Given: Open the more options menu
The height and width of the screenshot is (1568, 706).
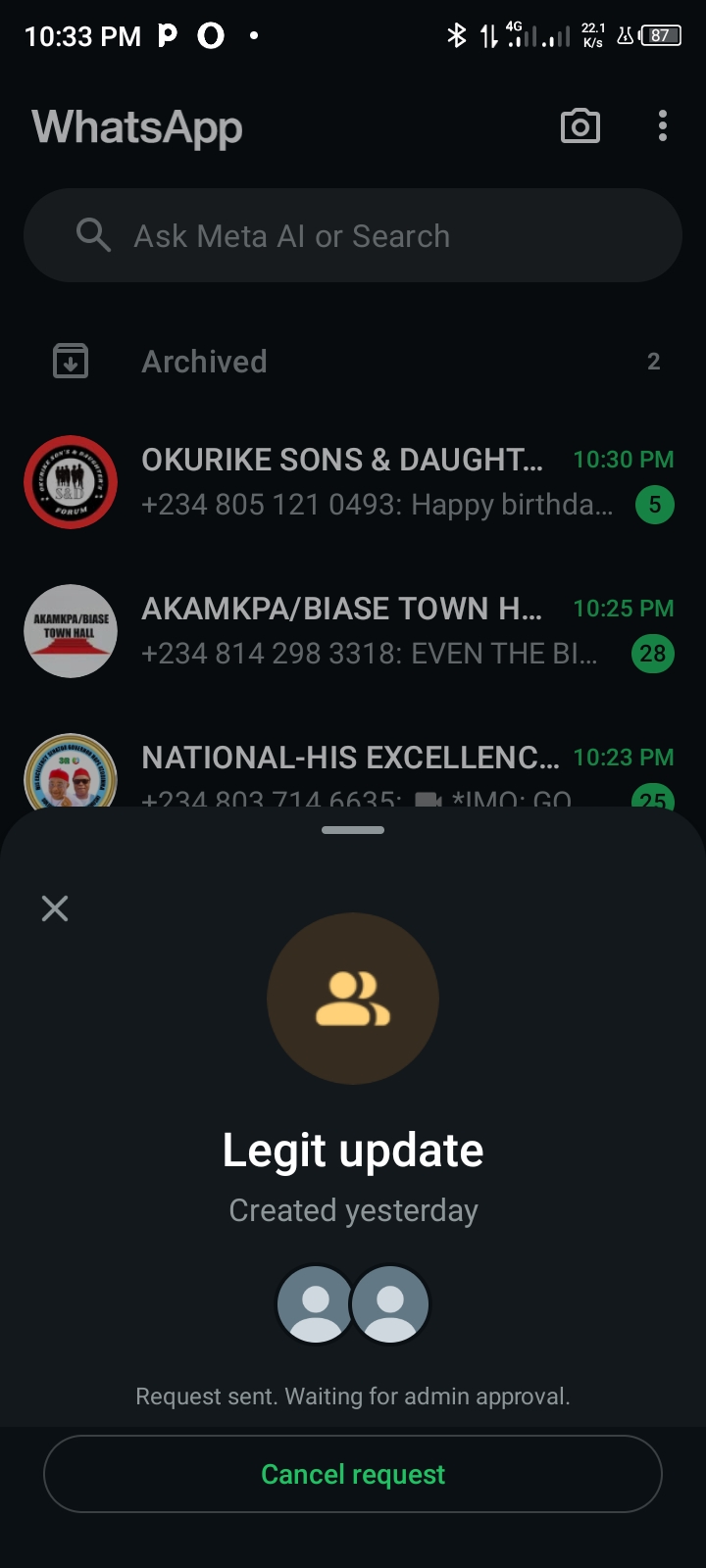Looking at the screenshot, I should (x=663, y=126).
